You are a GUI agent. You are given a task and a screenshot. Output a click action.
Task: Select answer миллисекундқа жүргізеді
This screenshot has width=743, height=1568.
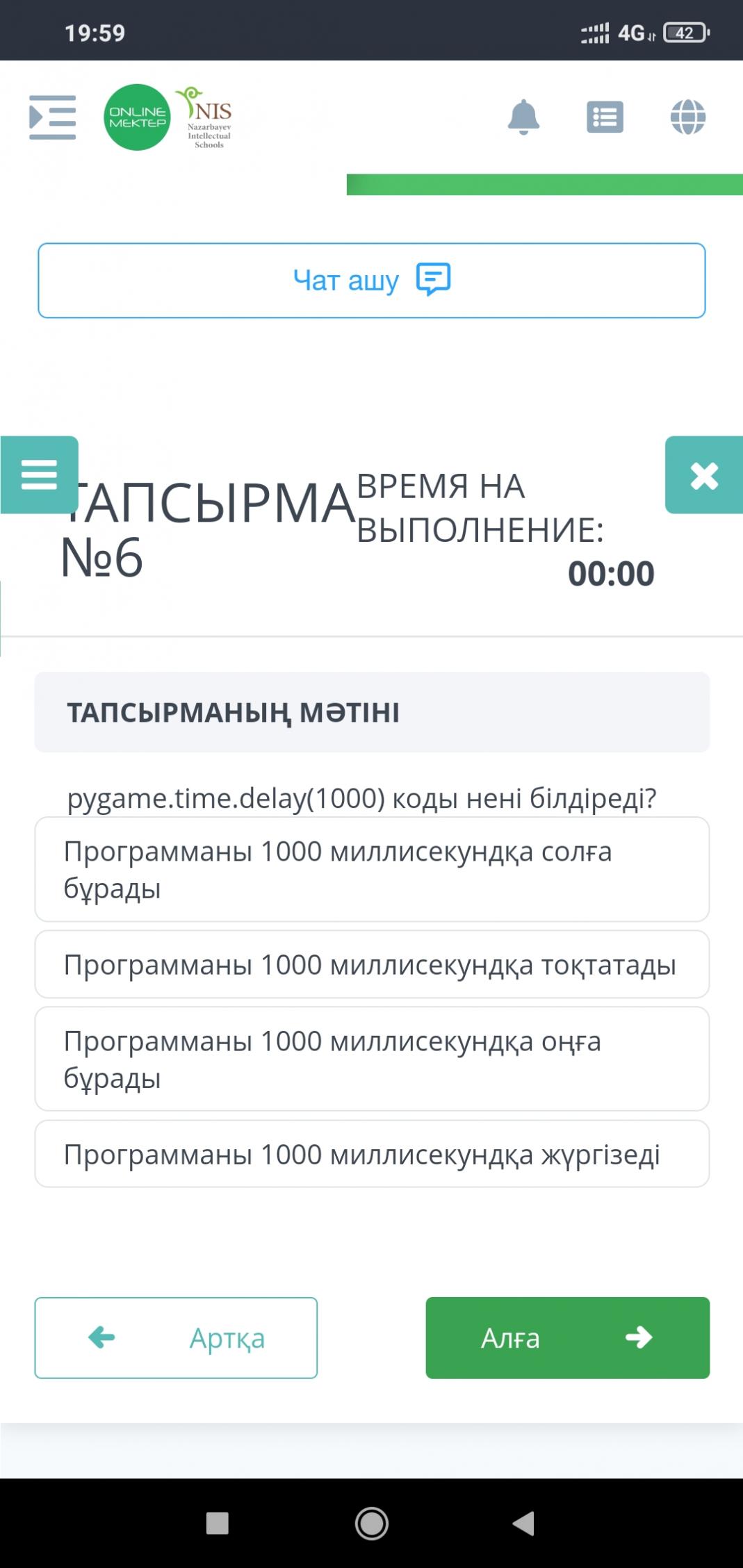point(372,1154)
